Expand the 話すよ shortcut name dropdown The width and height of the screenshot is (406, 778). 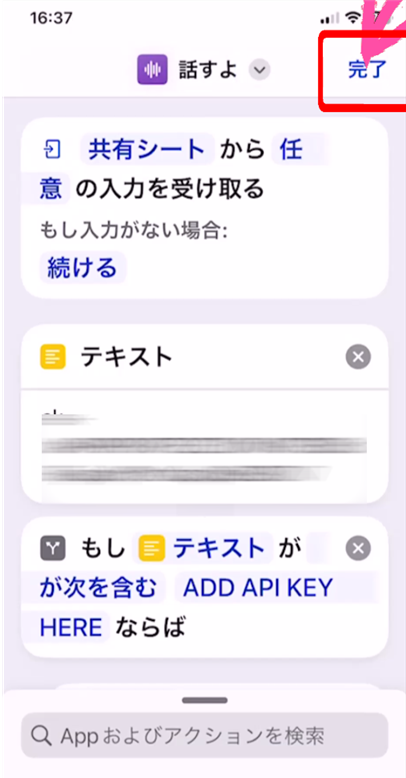(x=259, y=70)
